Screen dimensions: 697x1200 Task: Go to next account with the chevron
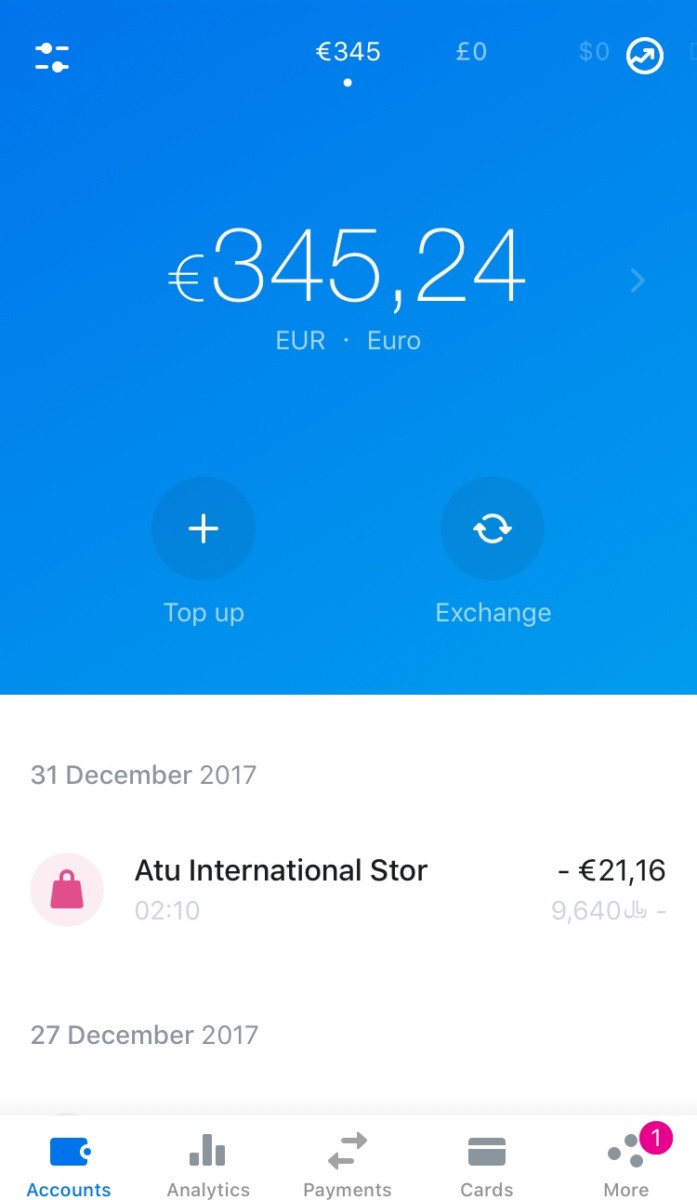coord(638,281)
